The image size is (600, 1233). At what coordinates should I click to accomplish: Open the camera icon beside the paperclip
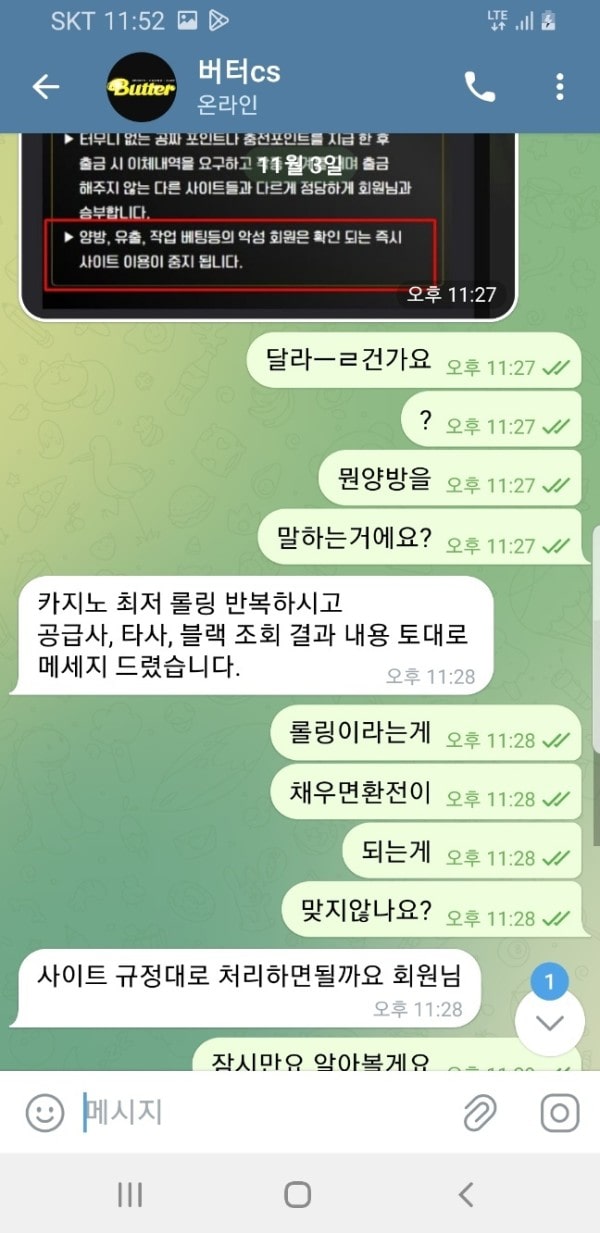pos(560,1112)
